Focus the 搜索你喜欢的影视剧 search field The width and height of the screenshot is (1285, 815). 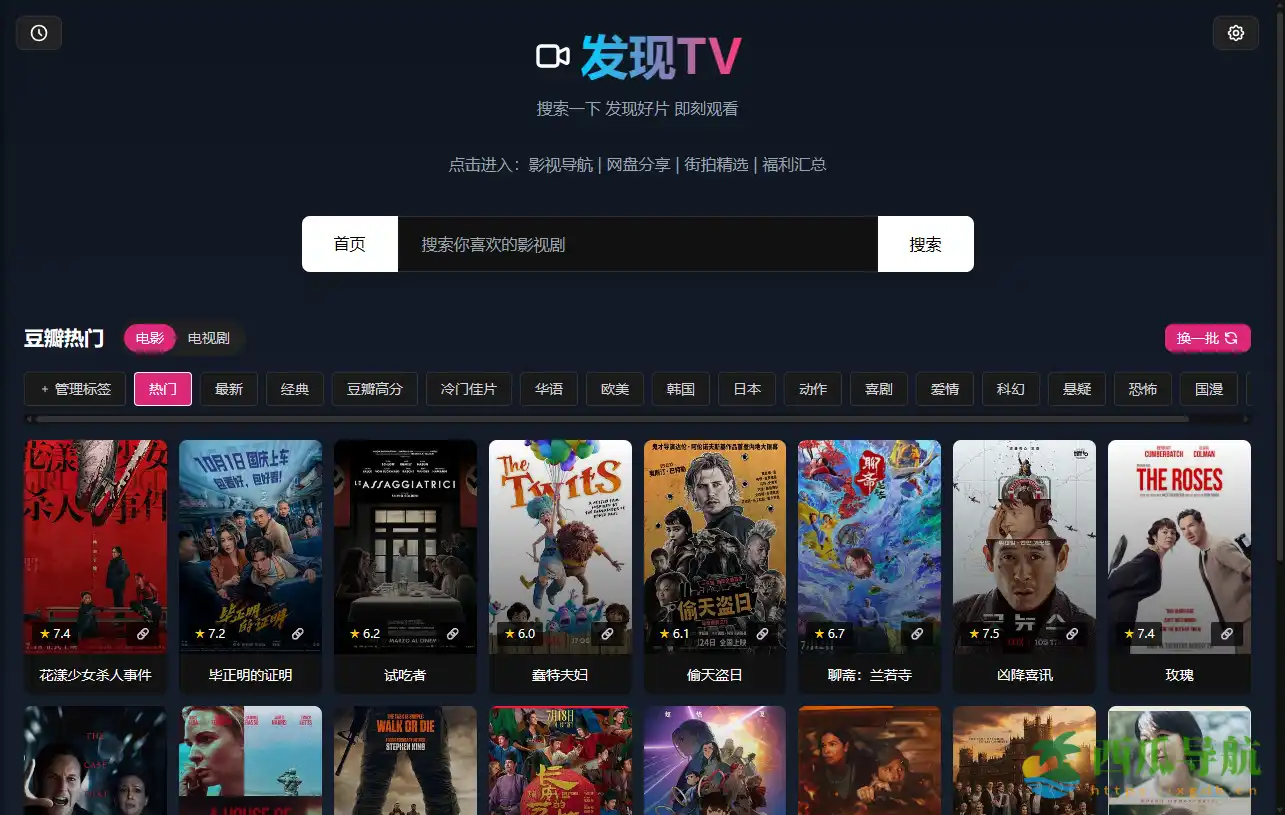[x=637, y=244]
